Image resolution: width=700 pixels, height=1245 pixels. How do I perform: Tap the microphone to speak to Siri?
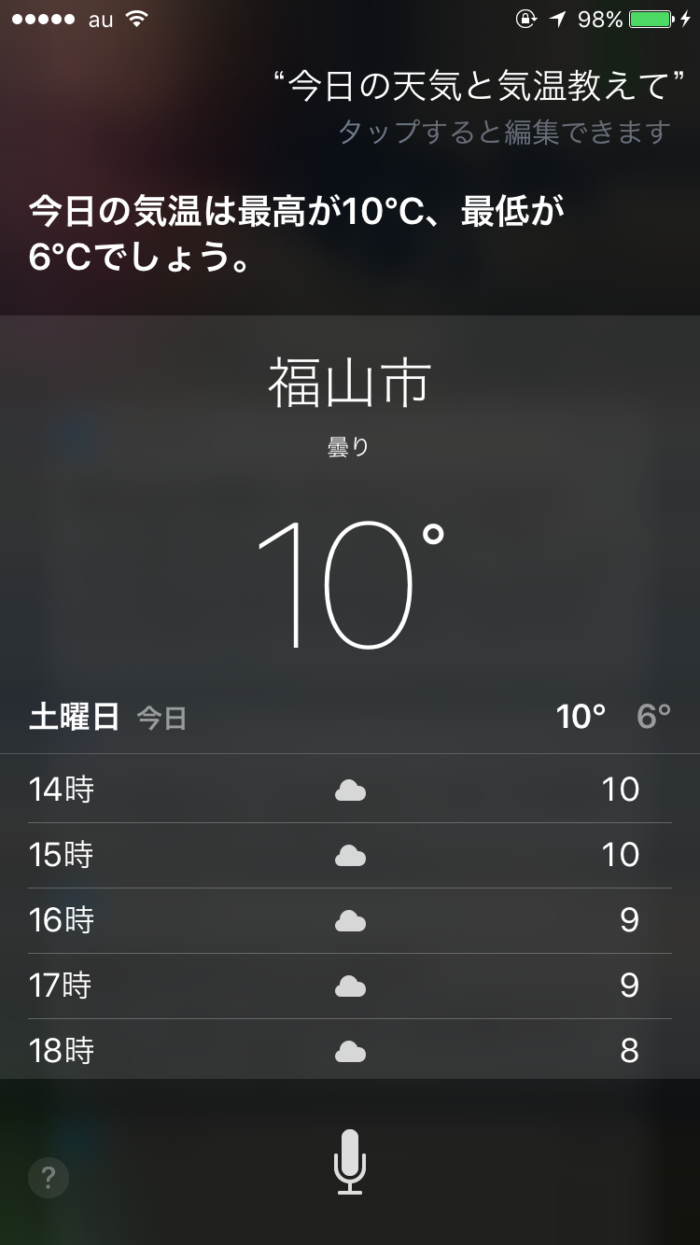click(x=349, y=1162)
